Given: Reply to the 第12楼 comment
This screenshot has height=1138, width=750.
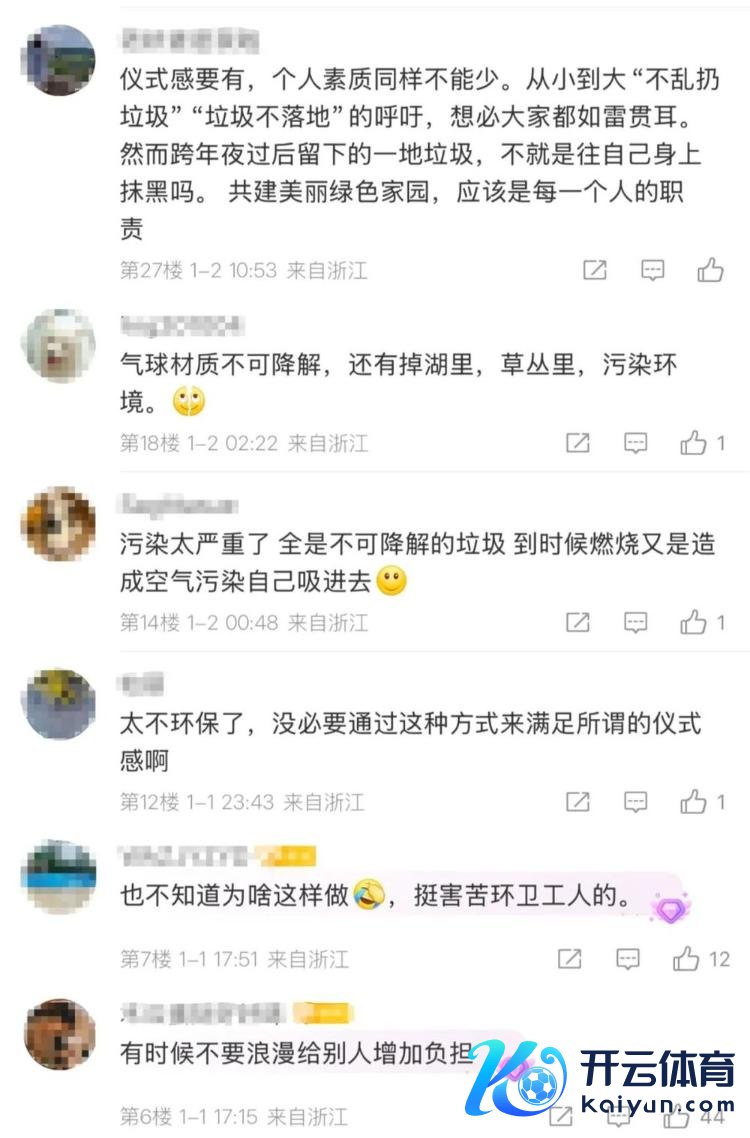Looking at the screenshot, I should (636, 801).
